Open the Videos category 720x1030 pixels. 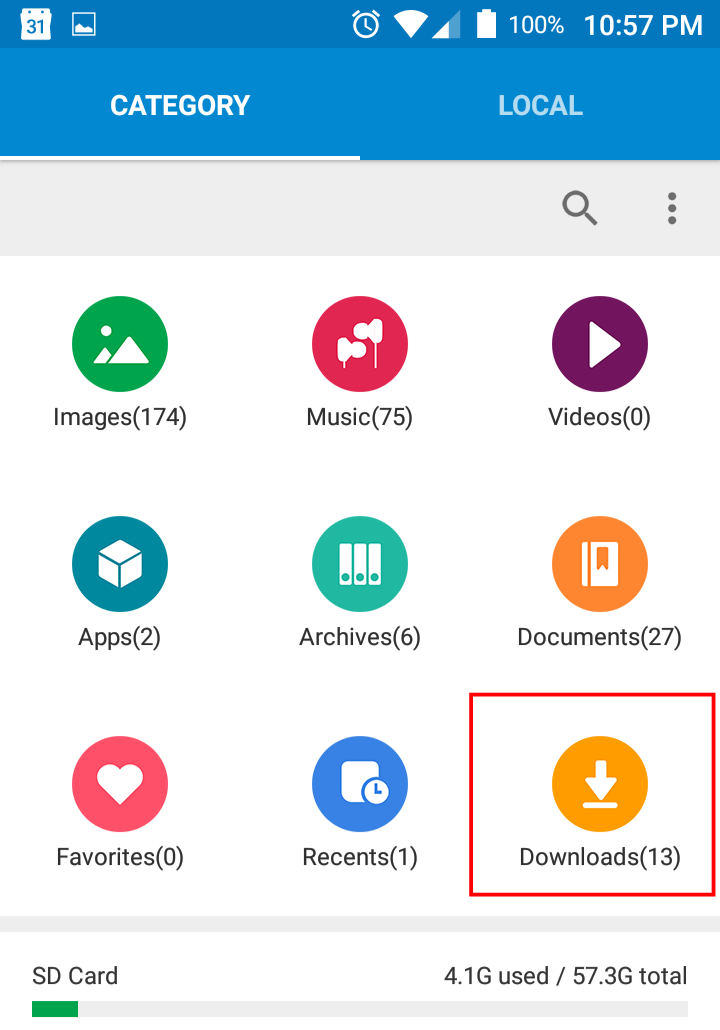(x=600, y=345)
